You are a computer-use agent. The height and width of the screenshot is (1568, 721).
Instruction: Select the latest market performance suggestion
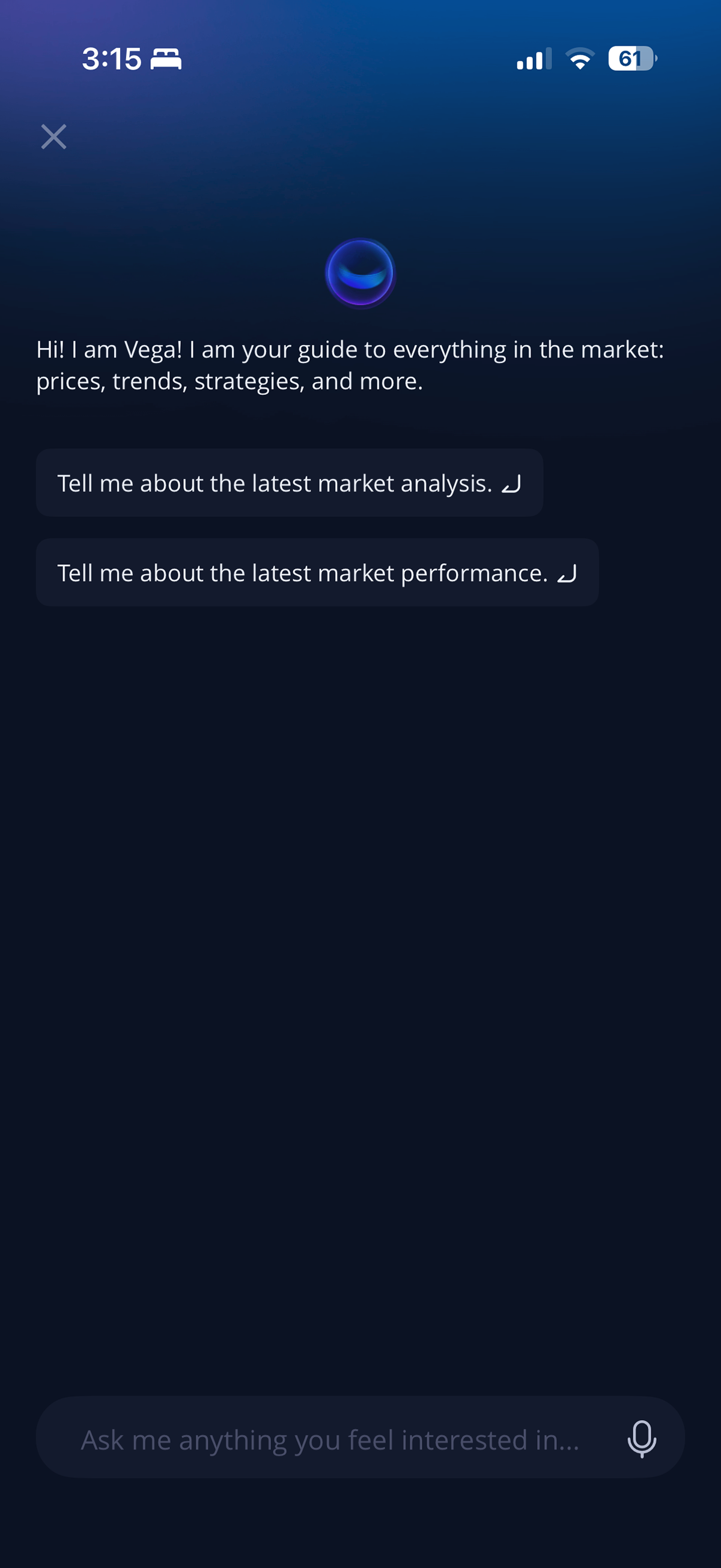click(317, 572)
